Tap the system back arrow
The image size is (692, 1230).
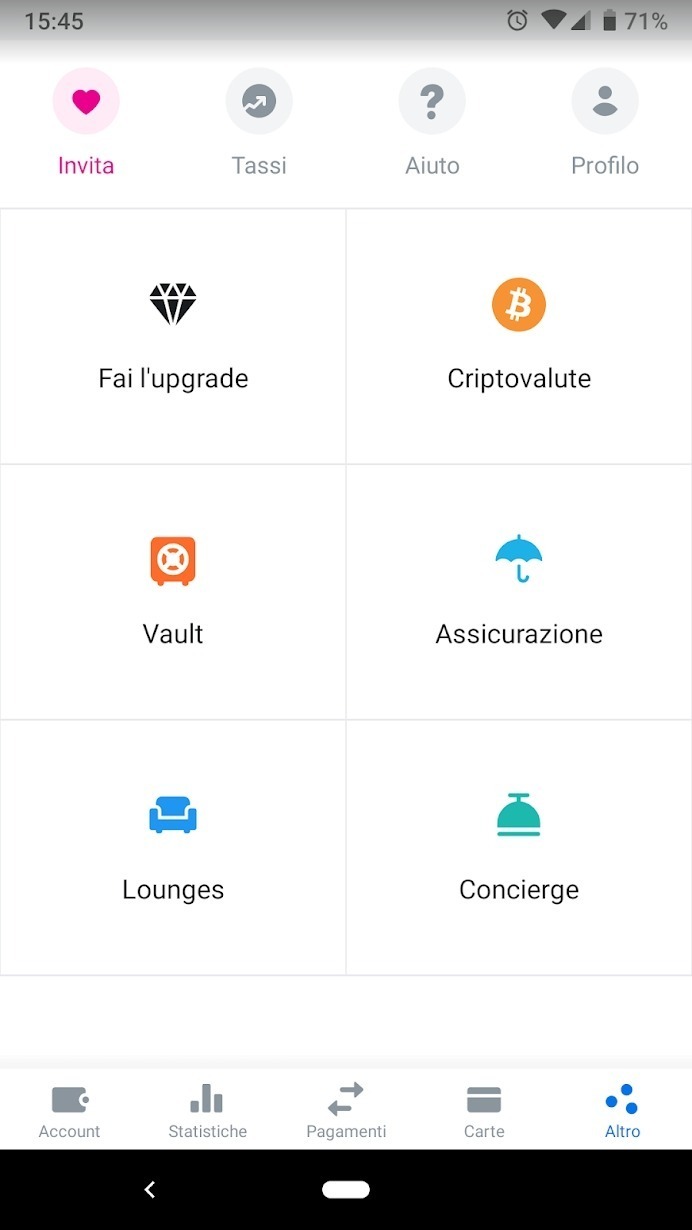[x=150, y=1189]
